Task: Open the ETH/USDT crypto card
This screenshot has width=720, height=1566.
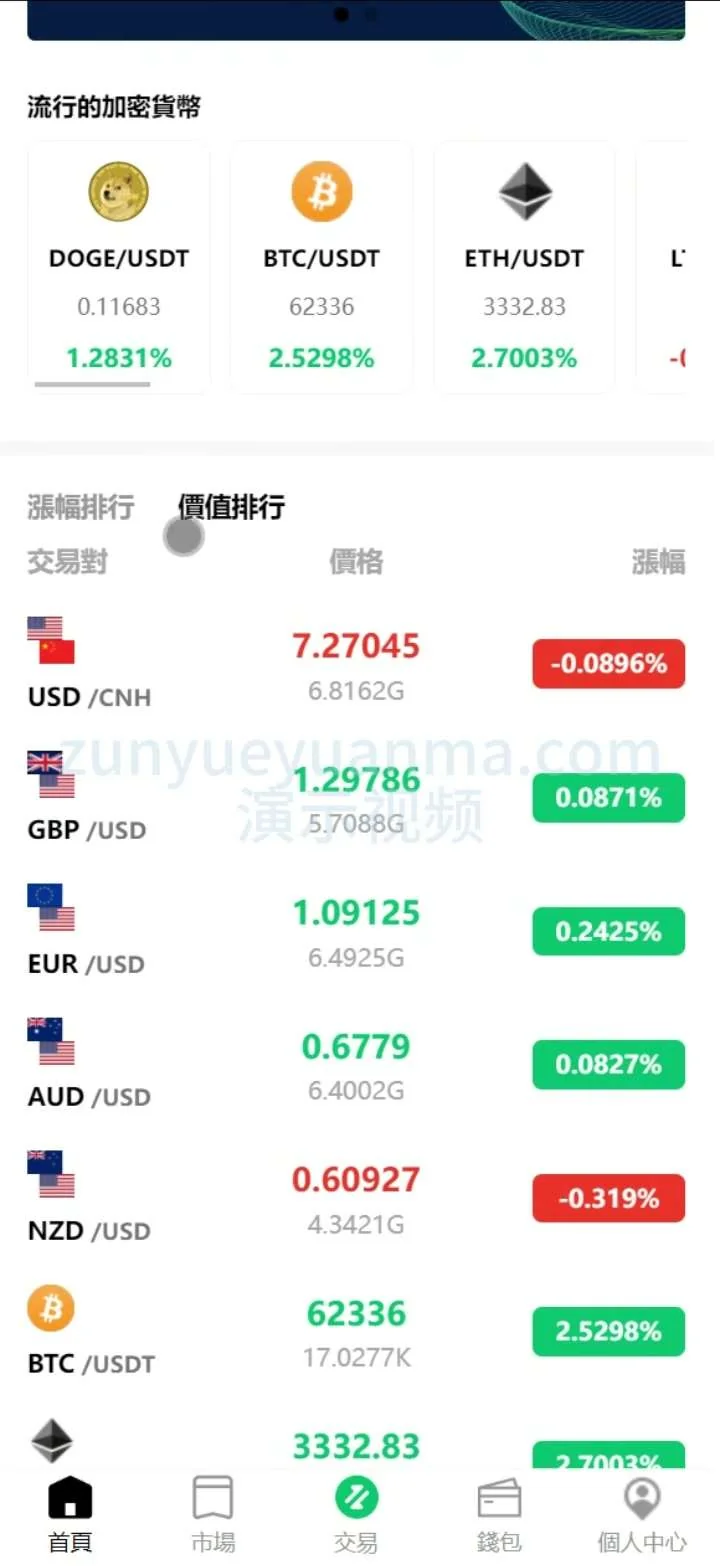Action: [524, 266]
